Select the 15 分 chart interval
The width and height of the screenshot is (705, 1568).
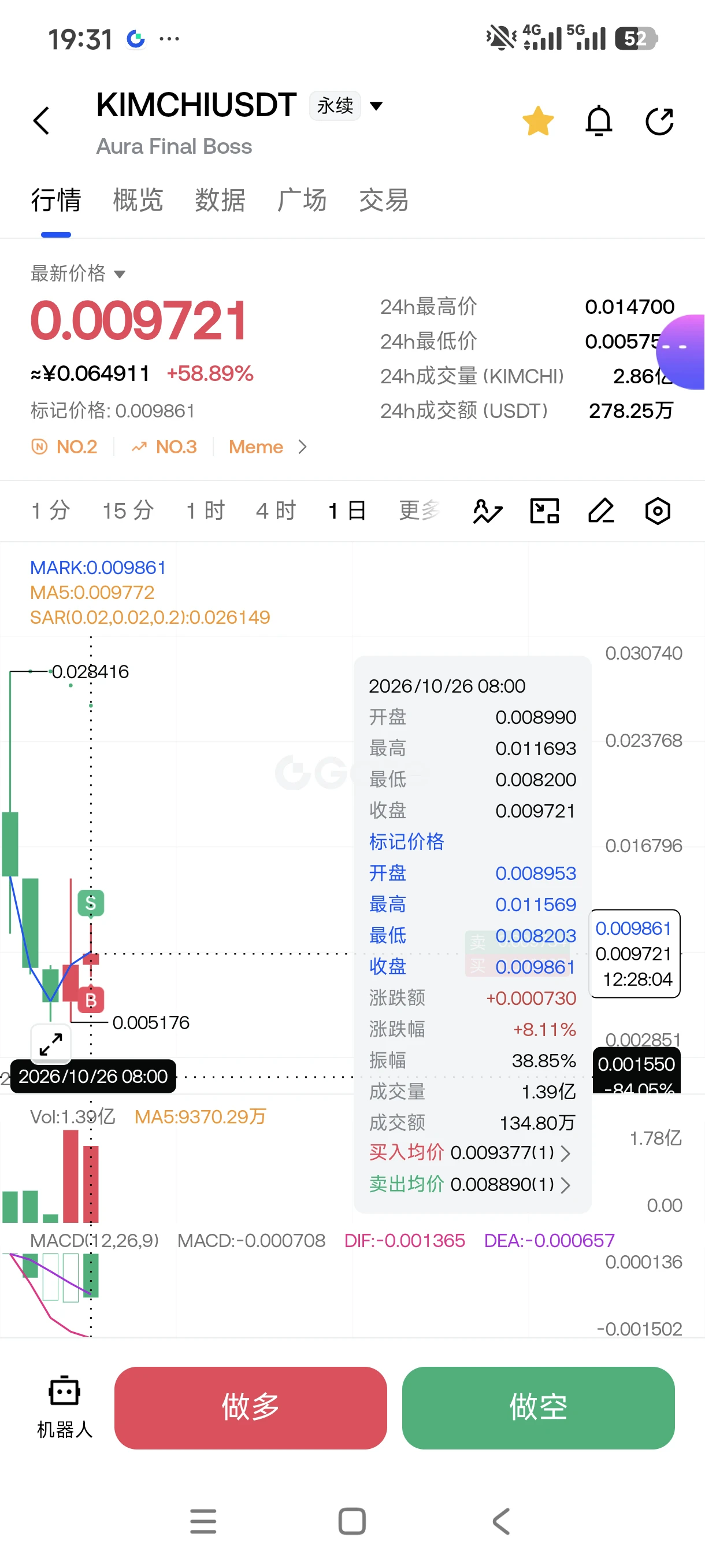point(128,510)
